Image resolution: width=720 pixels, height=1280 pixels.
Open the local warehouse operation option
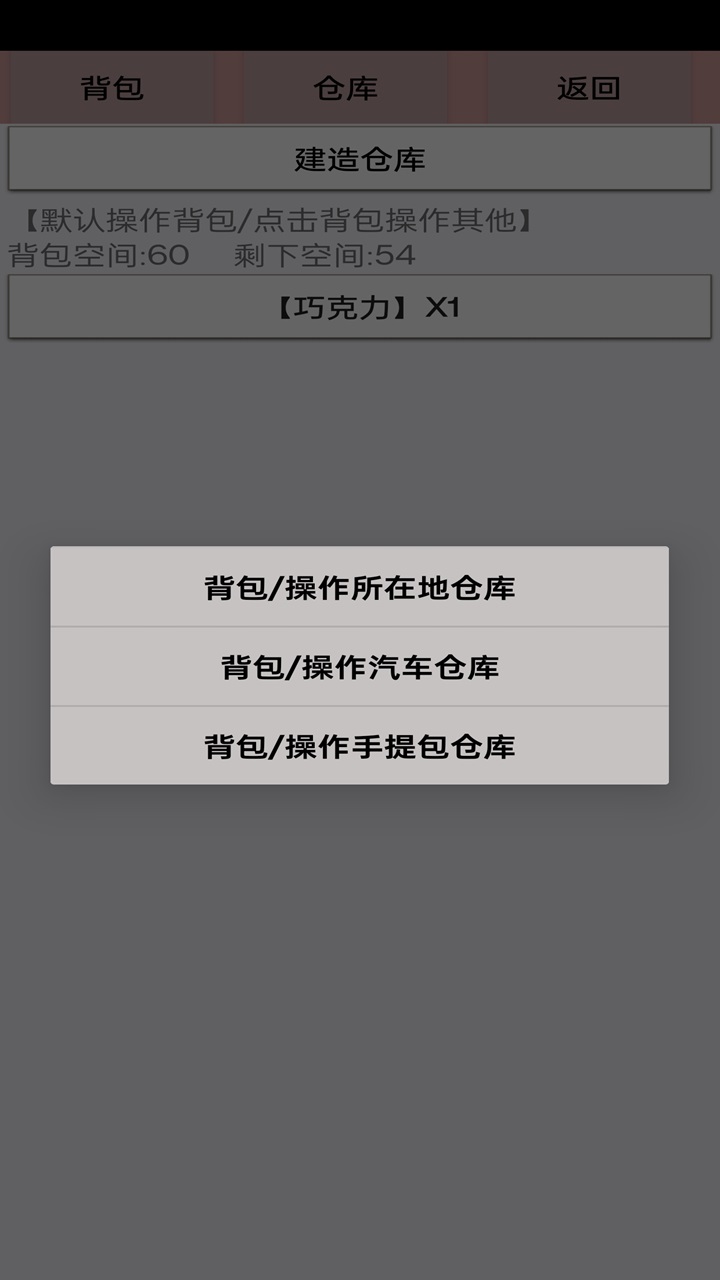click(x=360, y=588)
